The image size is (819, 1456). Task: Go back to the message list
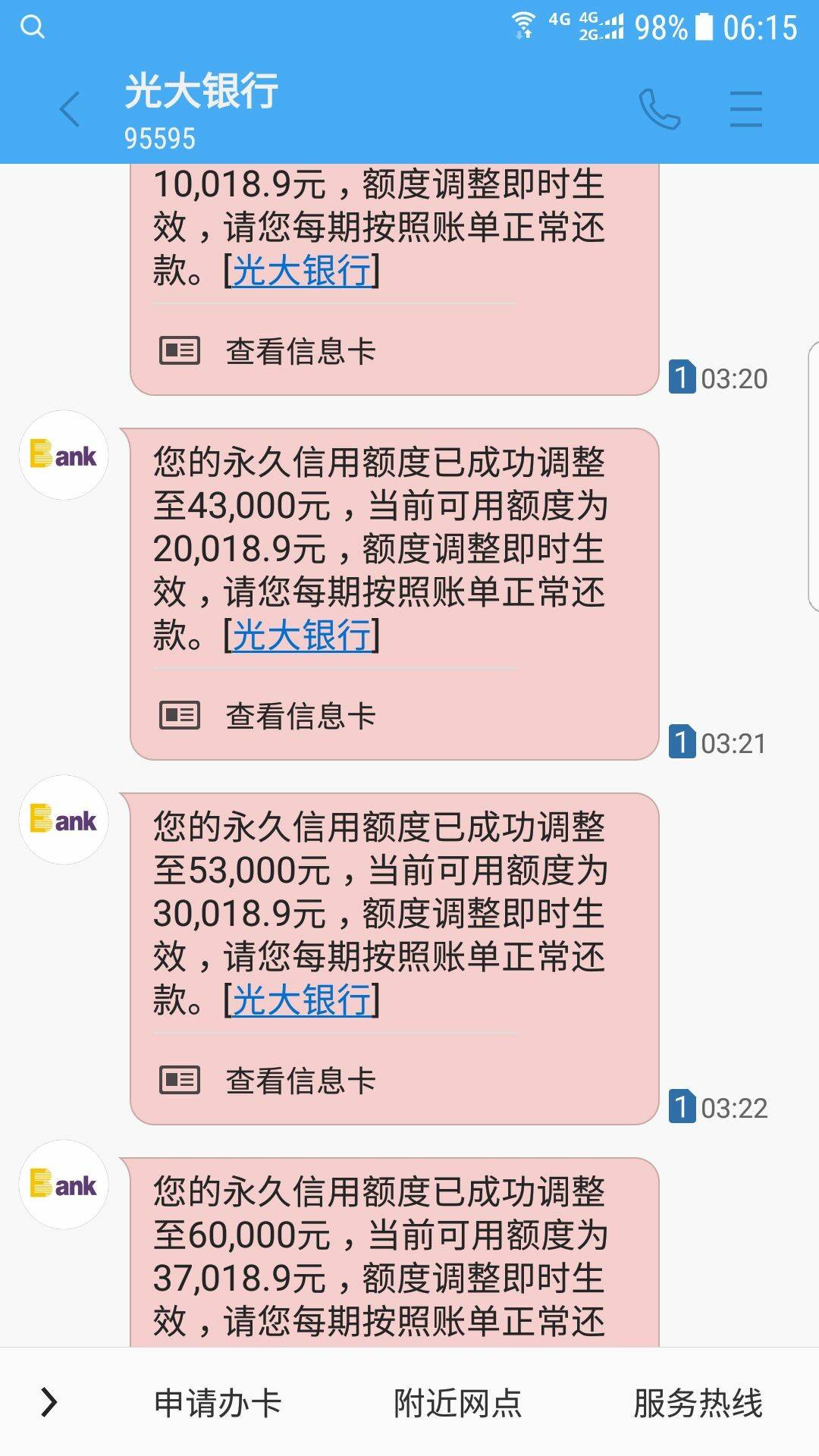70,109
